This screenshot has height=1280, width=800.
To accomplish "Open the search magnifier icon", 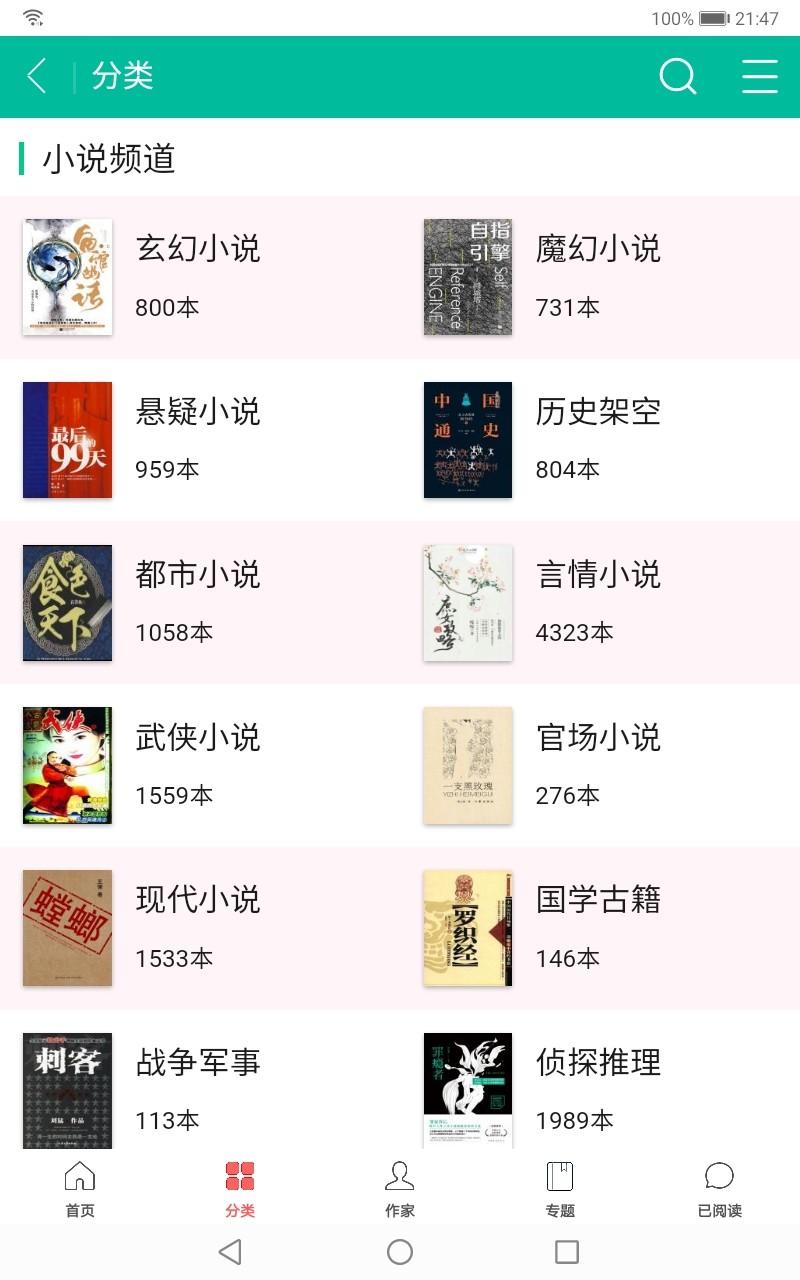I will [678, 76].
